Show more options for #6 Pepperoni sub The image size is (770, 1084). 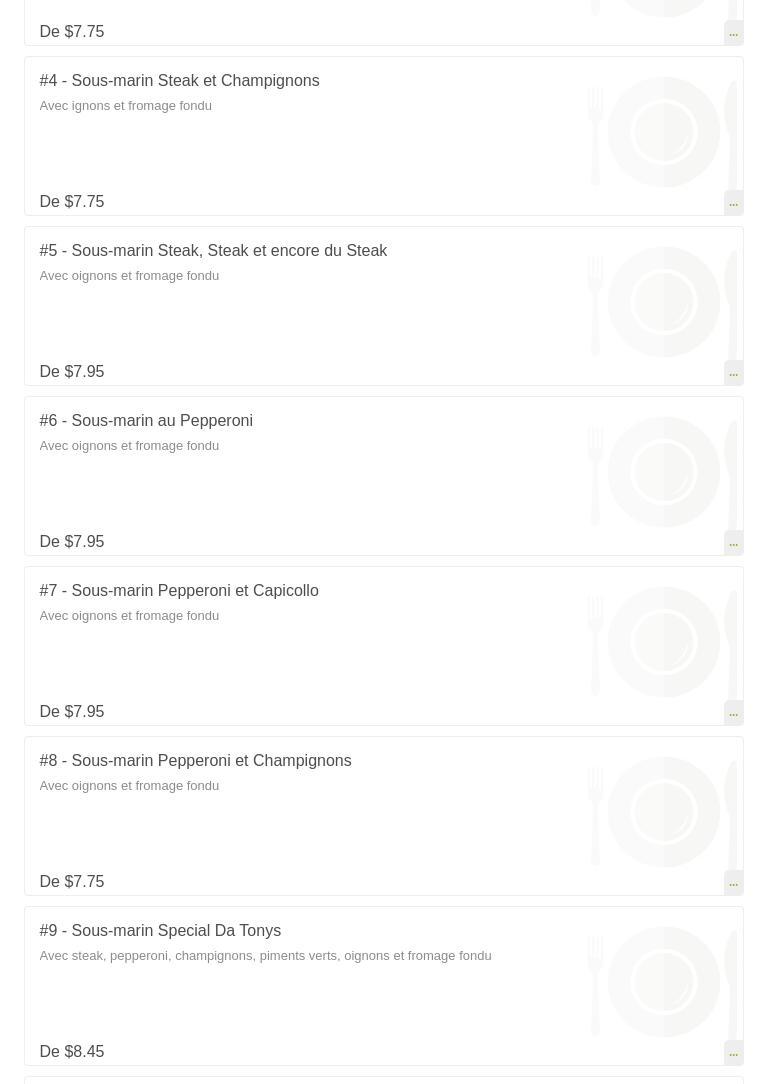click(733, 542)
